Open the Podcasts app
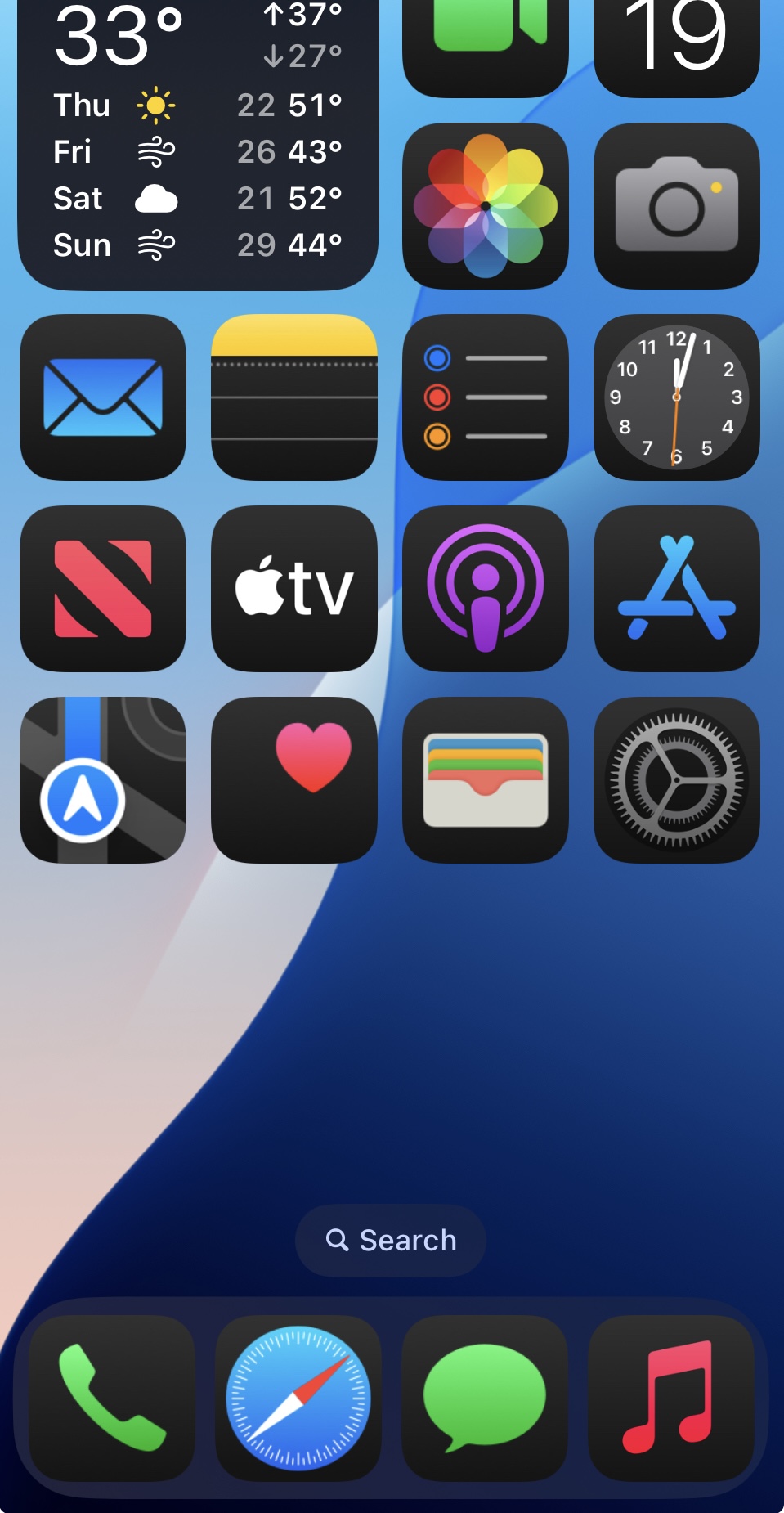784x1513 pixels. (486, 589)
